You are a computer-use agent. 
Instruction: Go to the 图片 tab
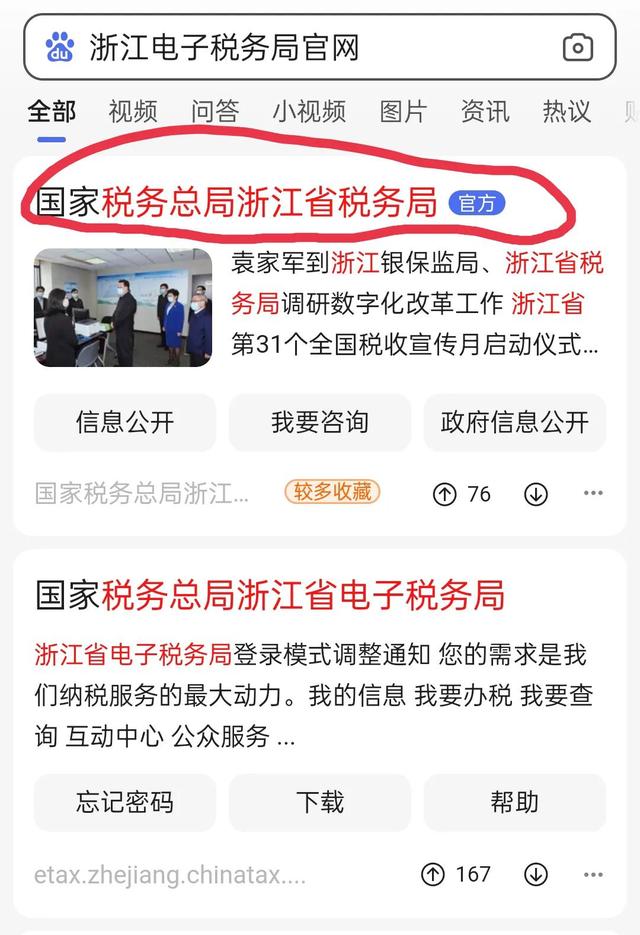point(403,111)
